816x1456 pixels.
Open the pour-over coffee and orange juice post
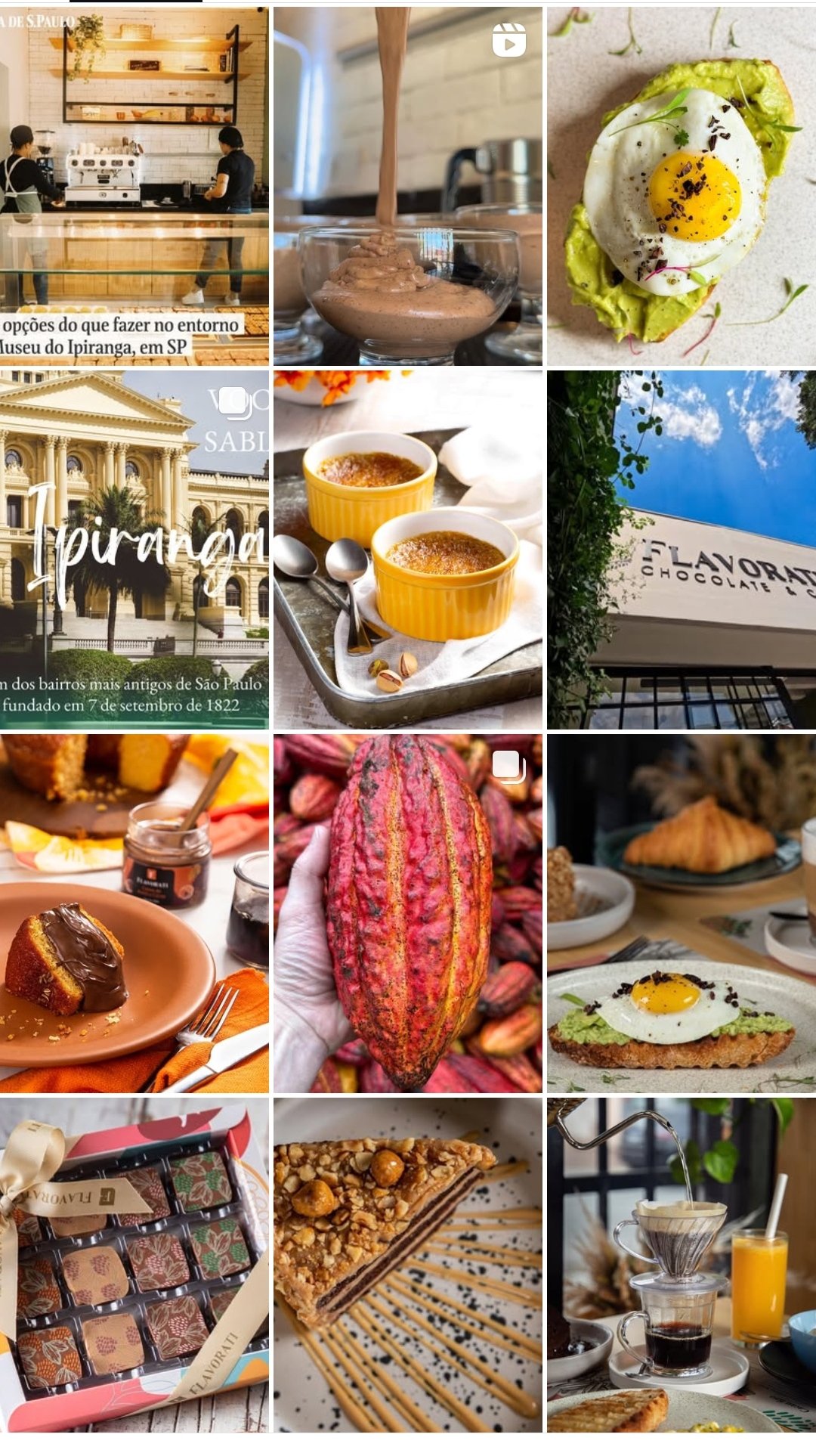pos(682,1265)
